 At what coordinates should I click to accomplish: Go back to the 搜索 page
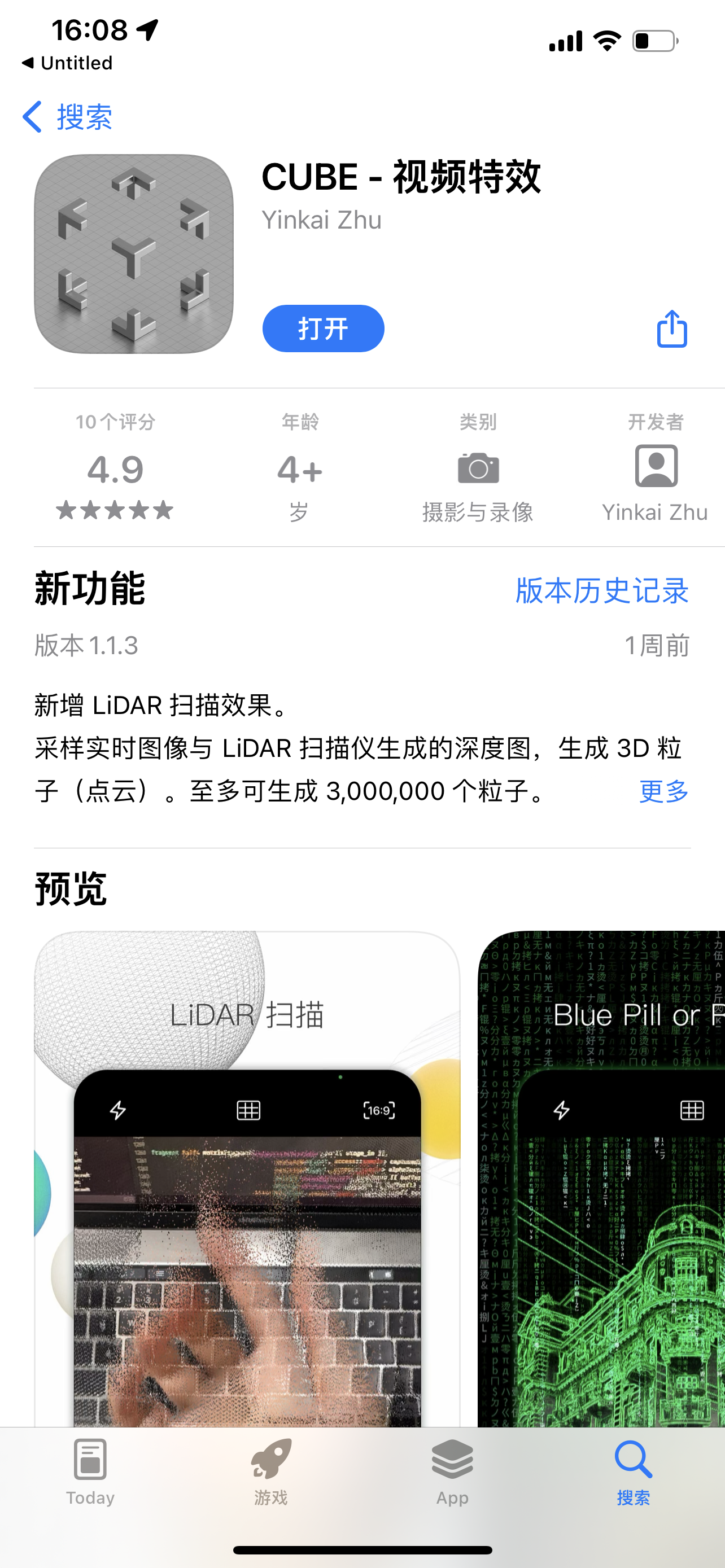tap(67, 116)
